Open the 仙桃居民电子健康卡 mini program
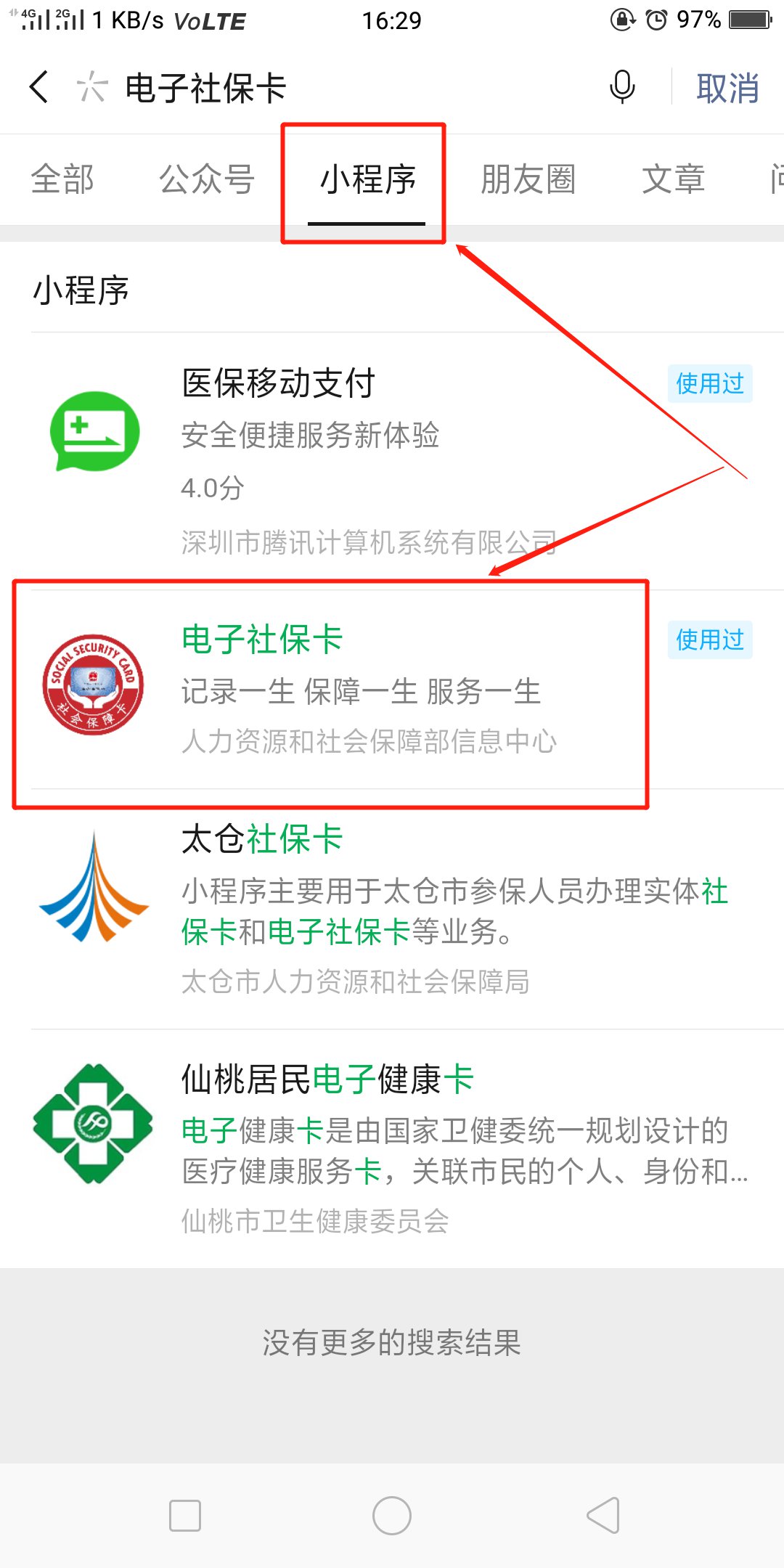The image size is (784, 1568). pos(363,1147)
